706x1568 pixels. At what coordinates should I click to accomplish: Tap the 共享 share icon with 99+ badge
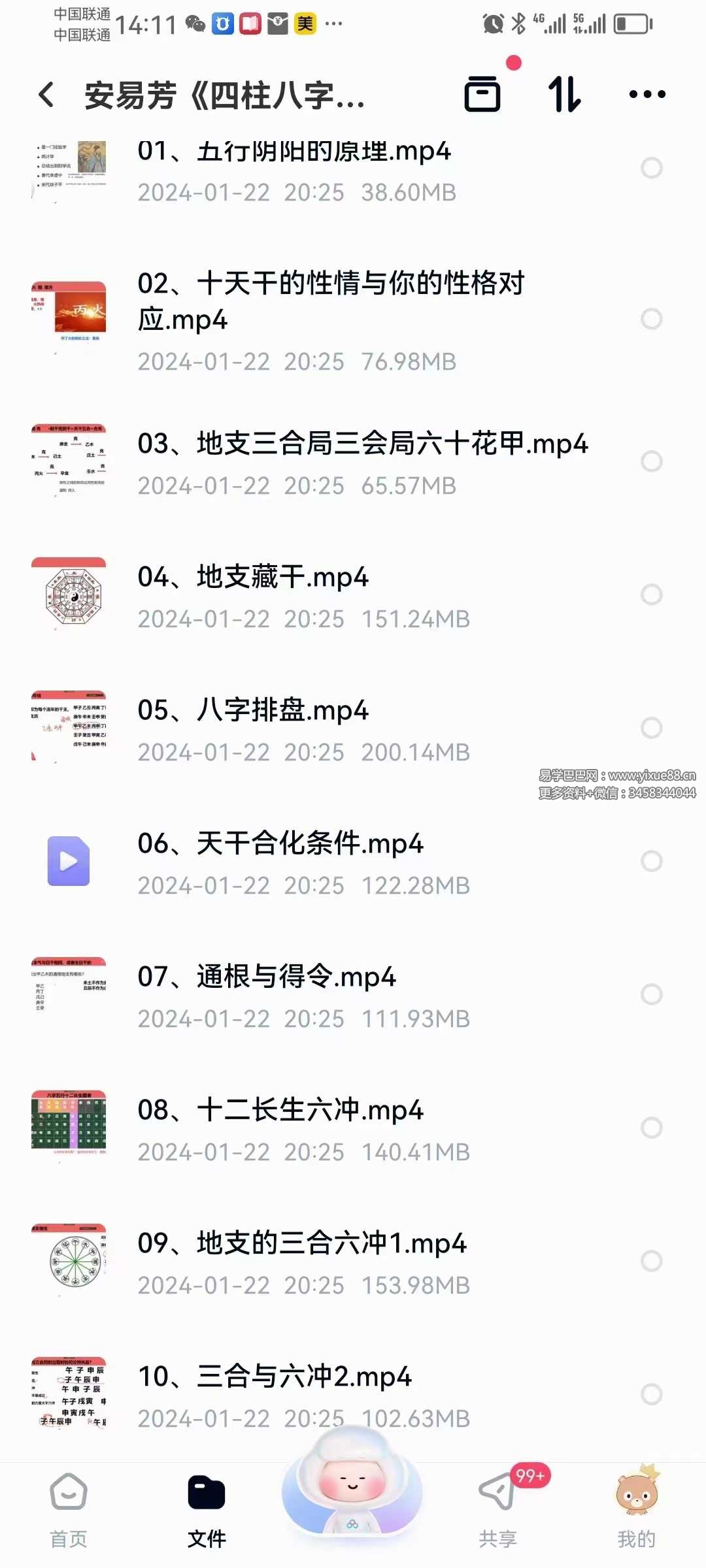(x=499, y=1503)
